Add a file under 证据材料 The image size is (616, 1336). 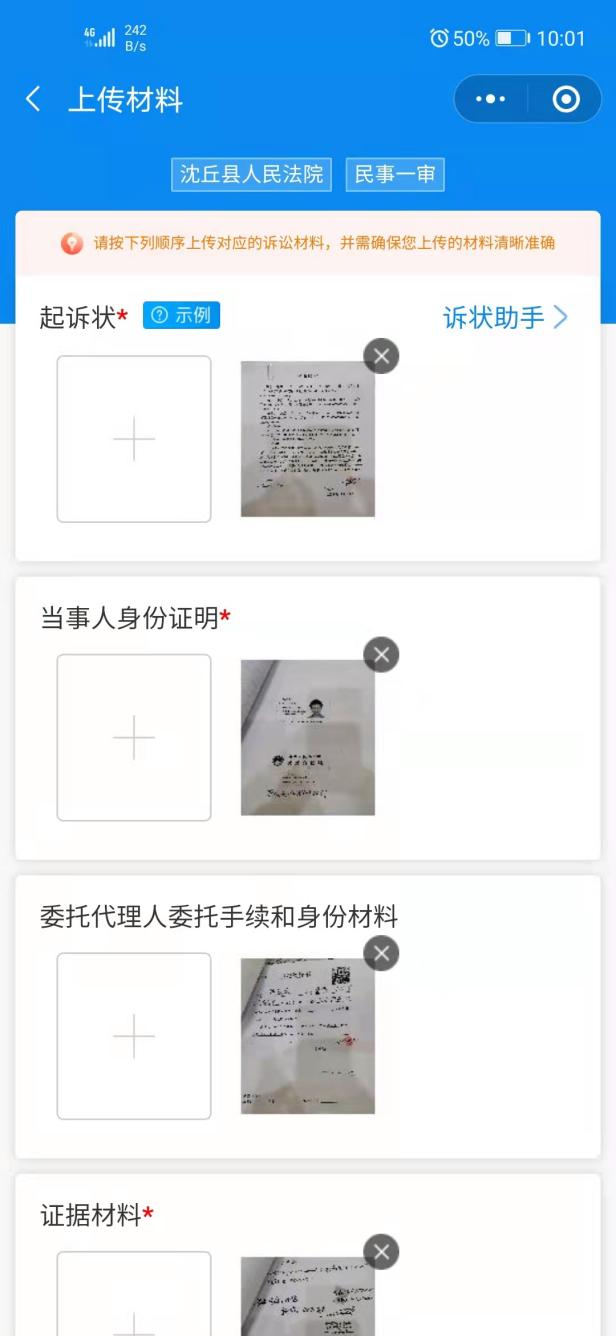[x=134, y=1300]
